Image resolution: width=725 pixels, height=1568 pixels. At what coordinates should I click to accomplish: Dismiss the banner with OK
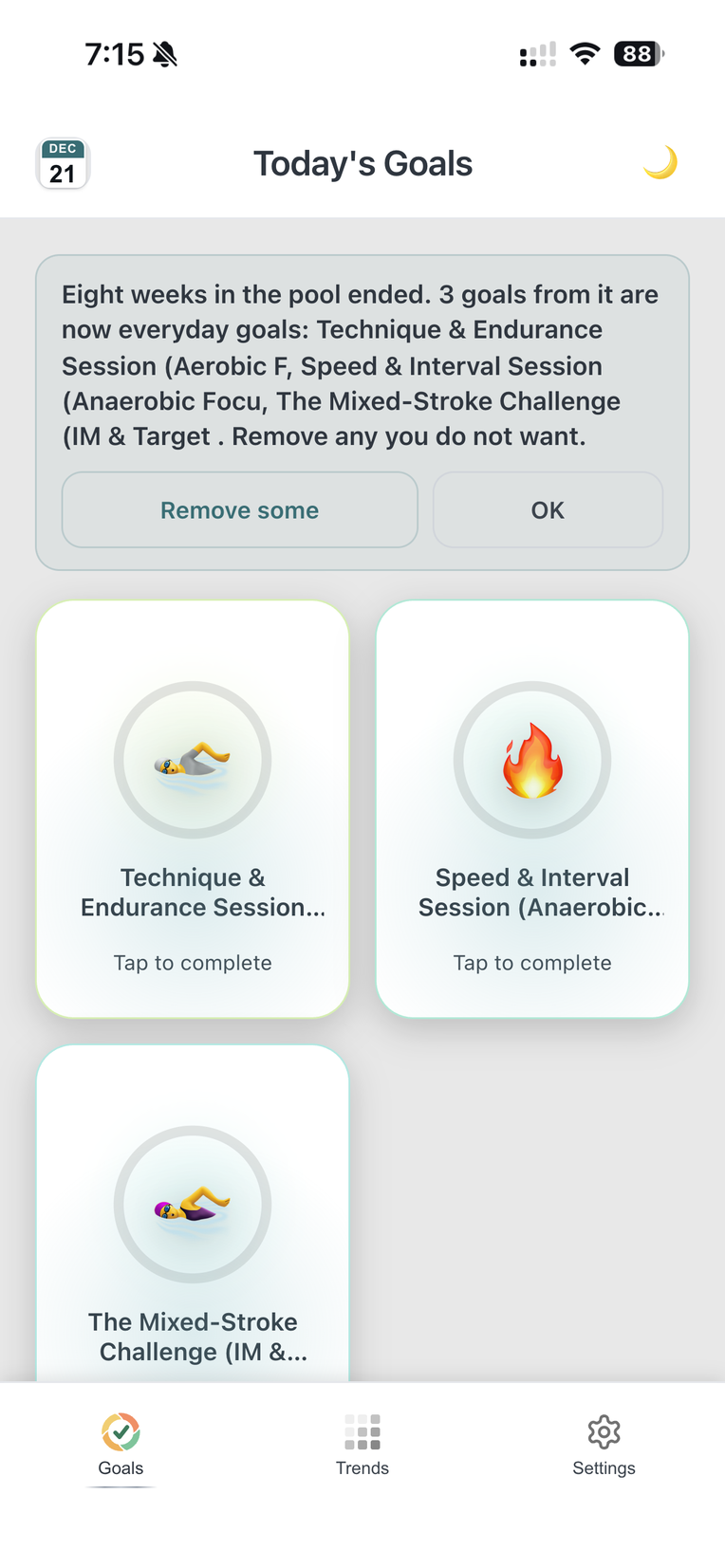tap(548, 510)
